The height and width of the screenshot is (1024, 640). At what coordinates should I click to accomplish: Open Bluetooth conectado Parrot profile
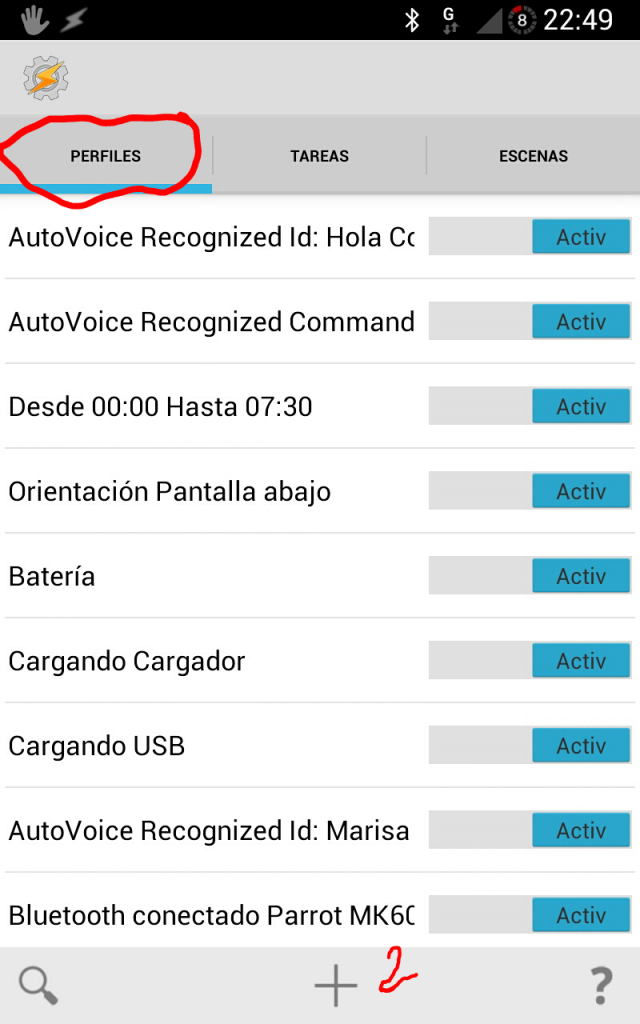click(210, 915)
